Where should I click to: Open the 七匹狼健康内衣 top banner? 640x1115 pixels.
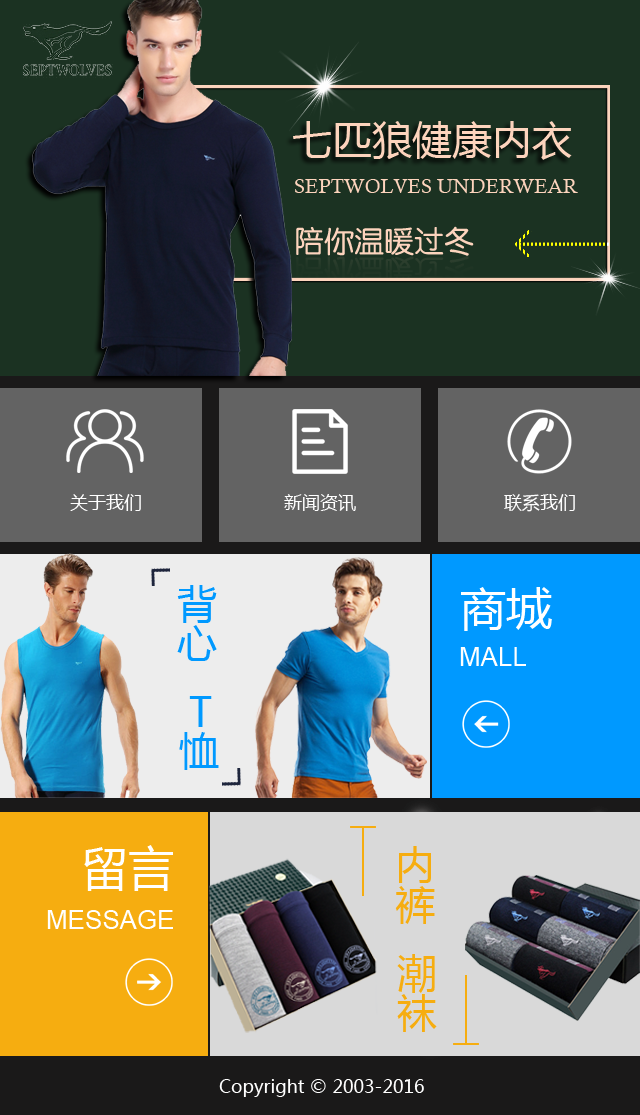(x=320, y=188)
